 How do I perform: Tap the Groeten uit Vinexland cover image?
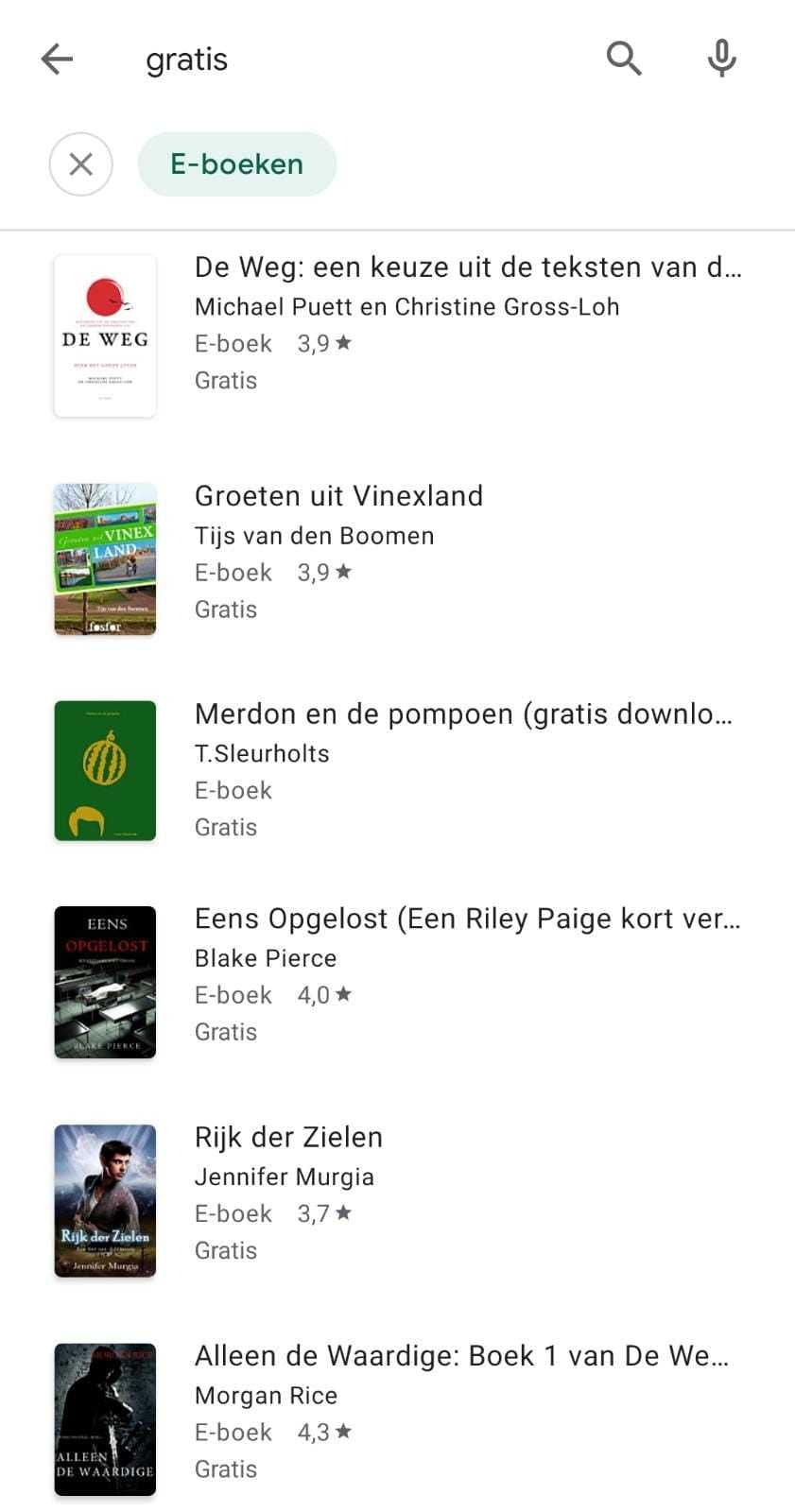pos(105,559)
